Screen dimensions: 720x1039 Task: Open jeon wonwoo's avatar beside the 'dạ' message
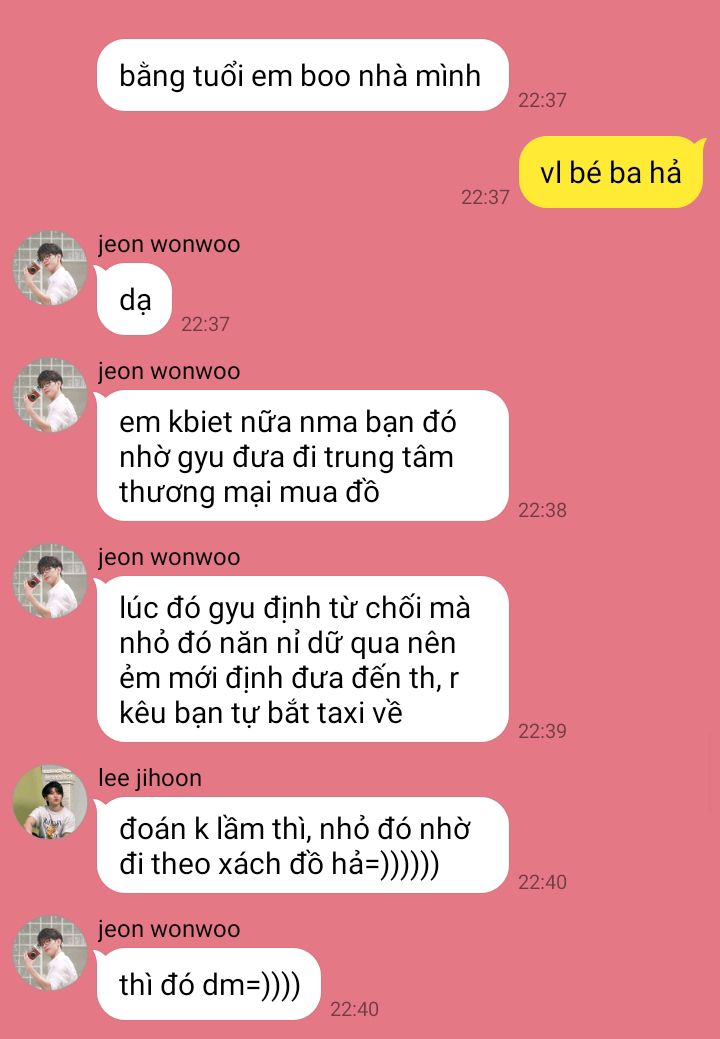click(50, 268)
